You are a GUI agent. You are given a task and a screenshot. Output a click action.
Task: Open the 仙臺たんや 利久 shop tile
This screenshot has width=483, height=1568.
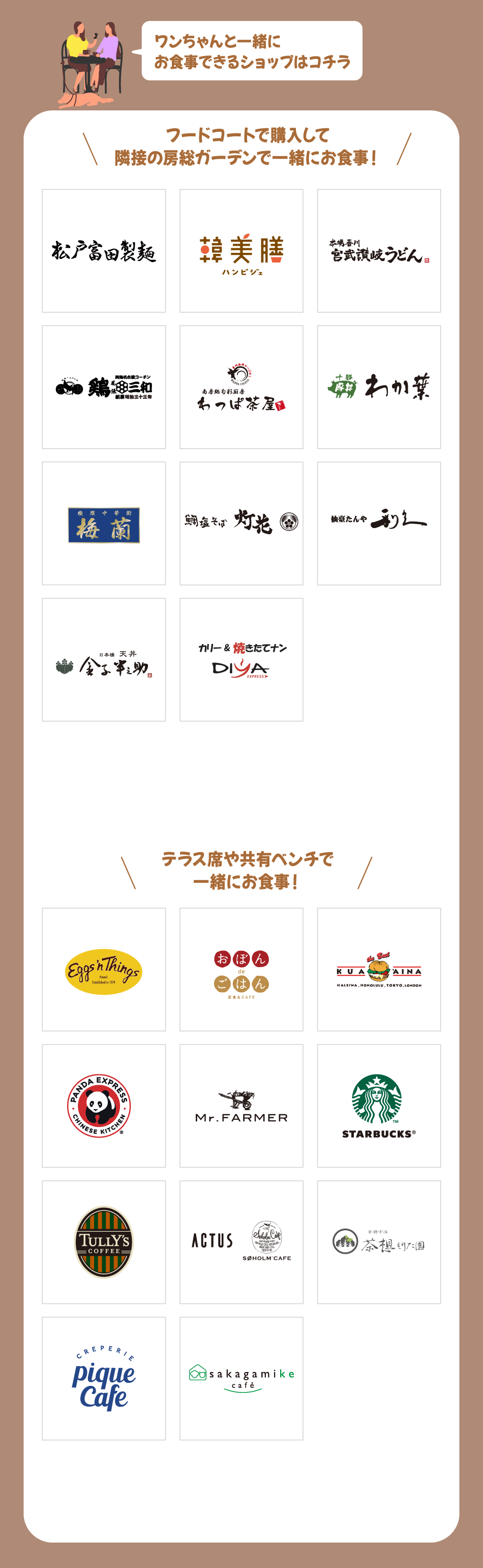378,524
